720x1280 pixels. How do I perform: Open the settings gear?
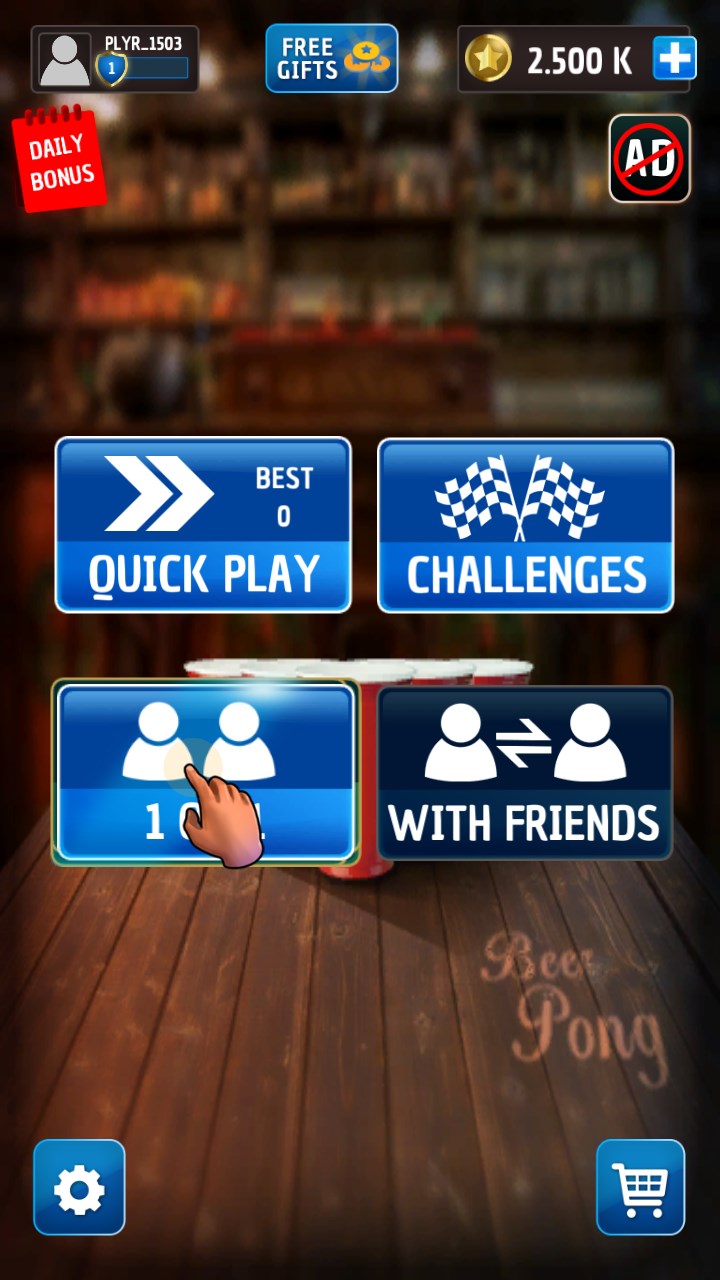point(79,1187)
